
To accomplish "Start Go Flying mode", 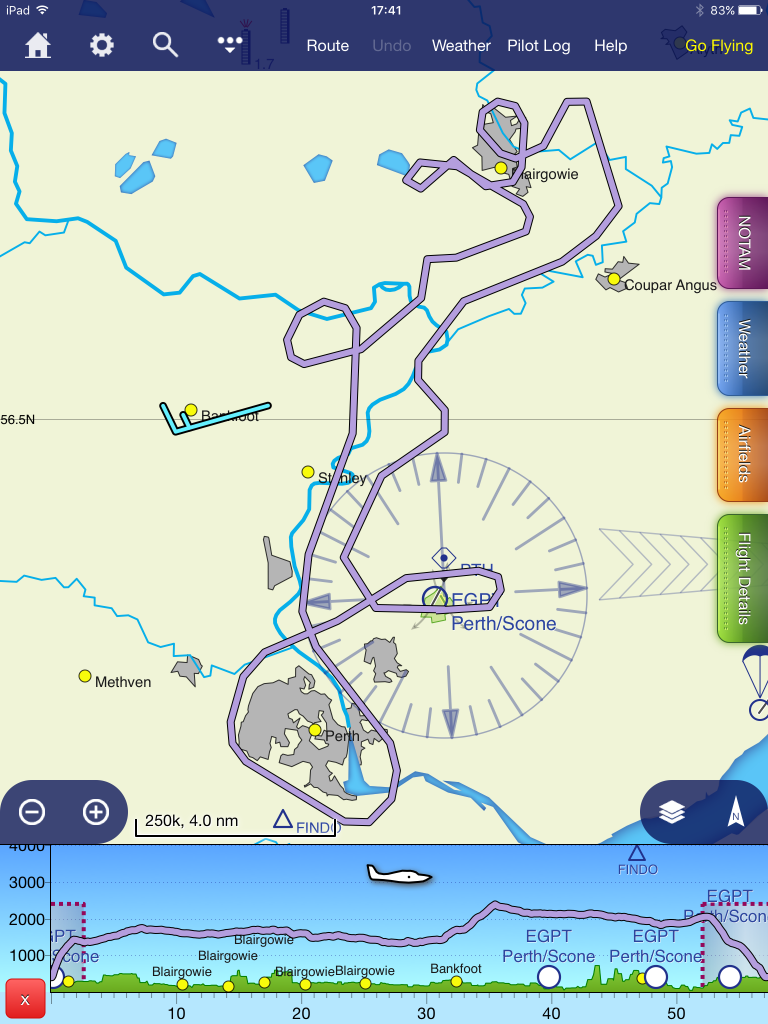I will 718,46.
